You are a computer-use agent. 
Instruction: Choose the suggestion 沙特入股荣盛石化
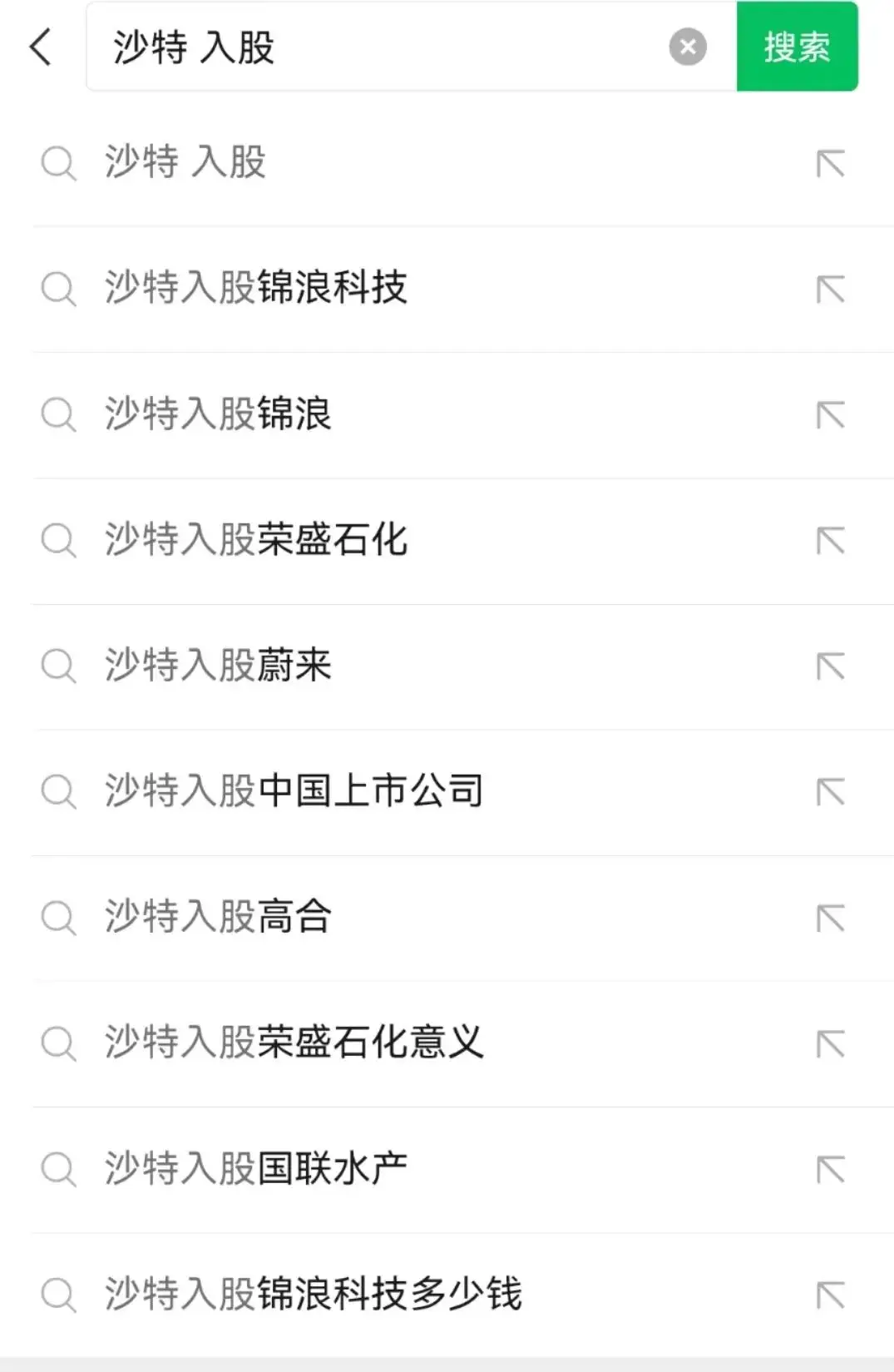[x=256, y=541]
